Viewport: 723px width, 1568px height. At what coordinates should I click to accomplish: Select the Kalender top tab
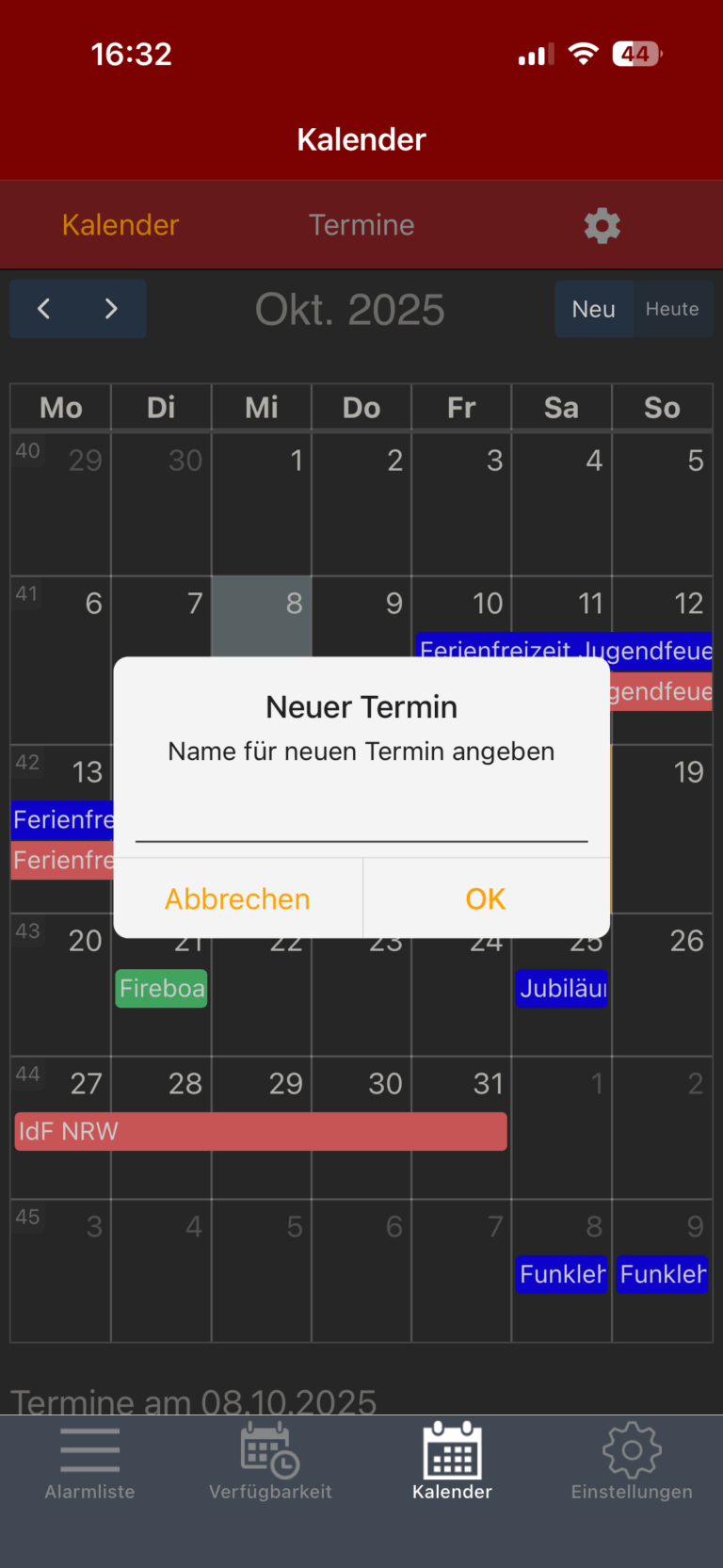120,225
